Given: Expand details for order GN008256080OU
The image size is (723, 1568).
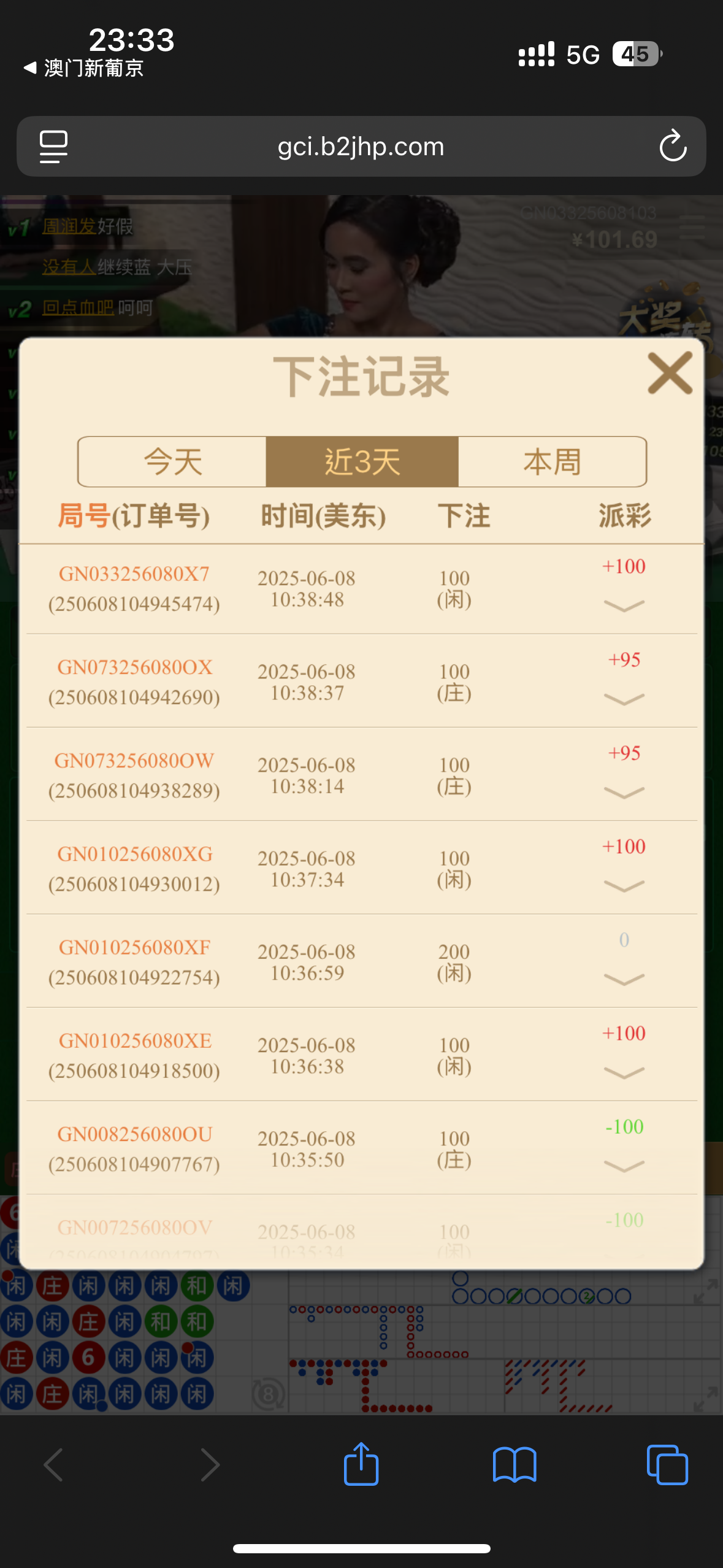Looking at the screenshot, I should (624, 1166).
